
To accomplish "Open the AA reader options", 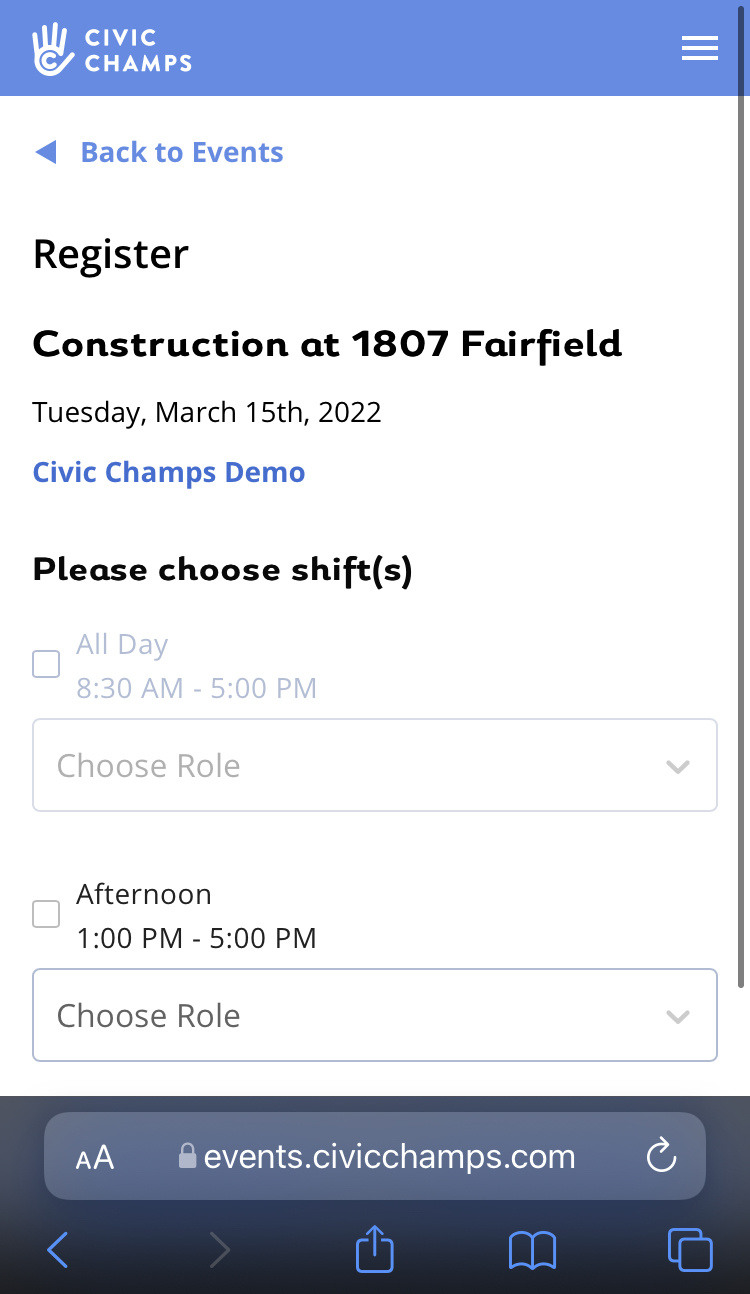I will point(95,1158).
